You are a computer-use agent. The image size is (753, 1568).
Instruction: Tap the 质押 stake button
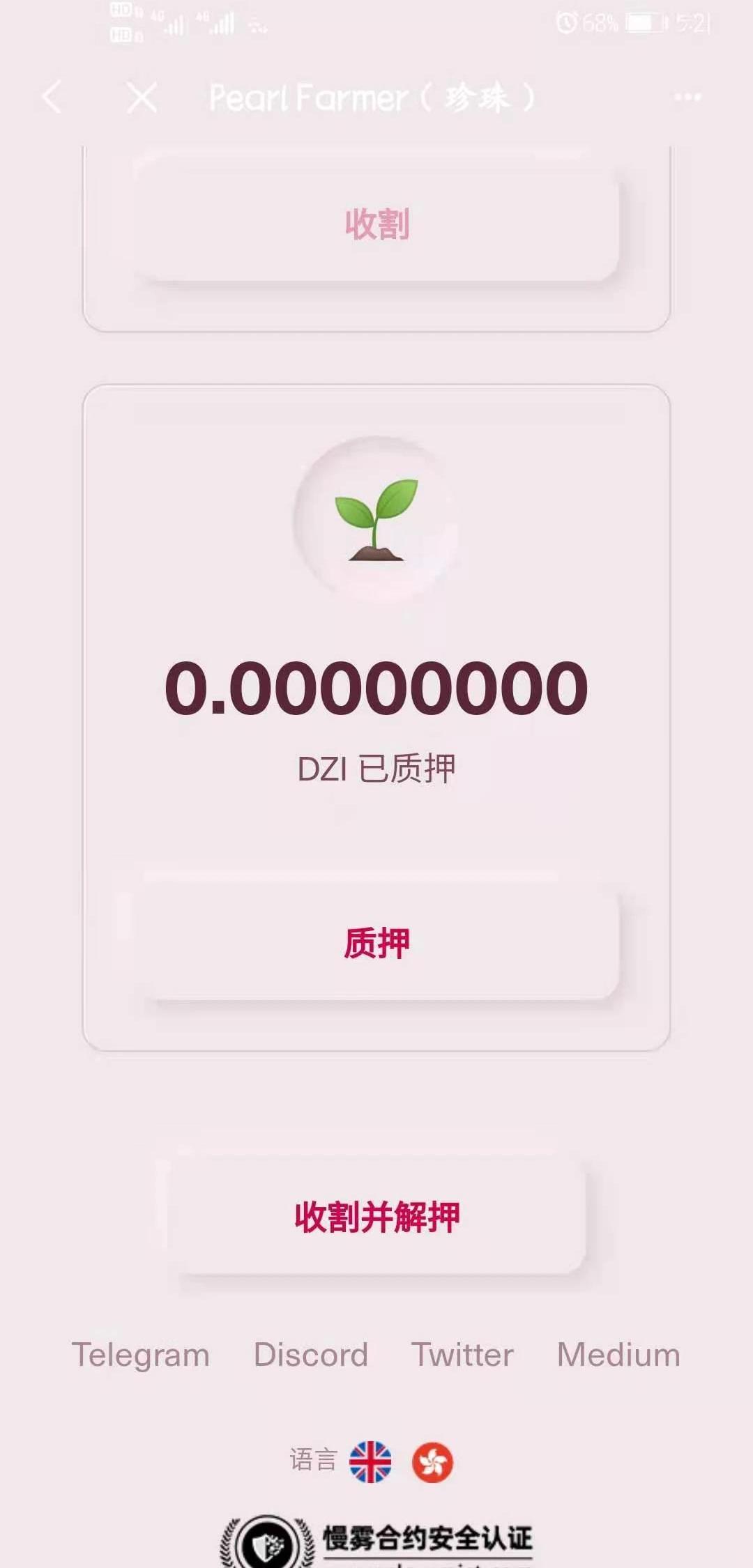coord(376,944)
